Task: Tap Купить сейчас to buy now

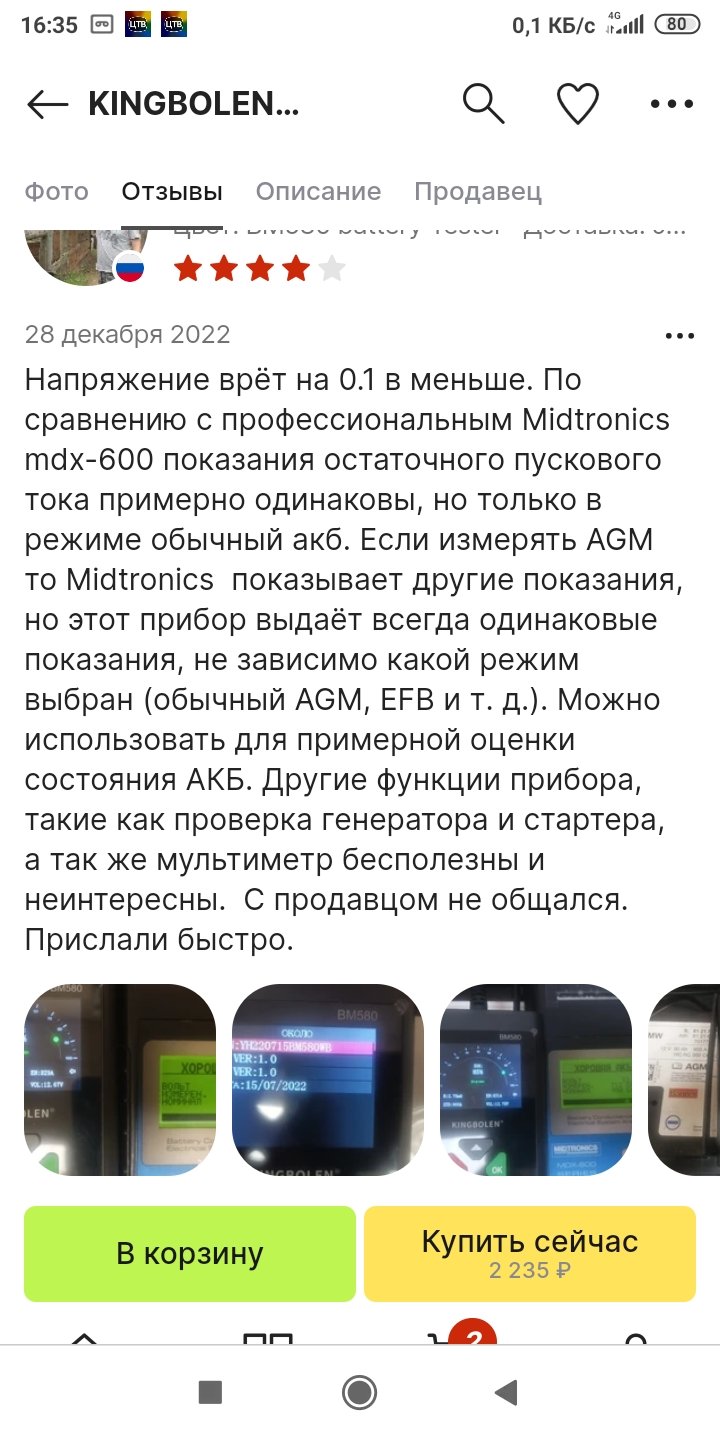Action: pyautogui.click(x=530, y=1254)
